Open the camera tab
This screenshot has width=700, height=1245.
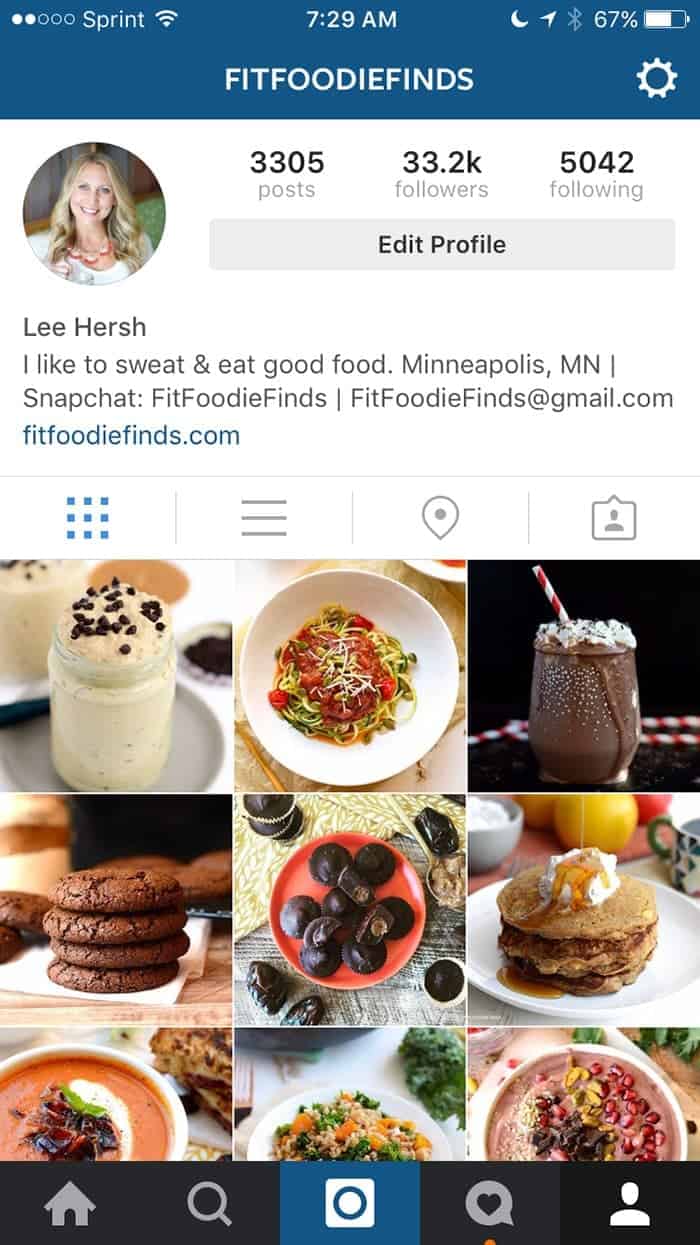350,1204
